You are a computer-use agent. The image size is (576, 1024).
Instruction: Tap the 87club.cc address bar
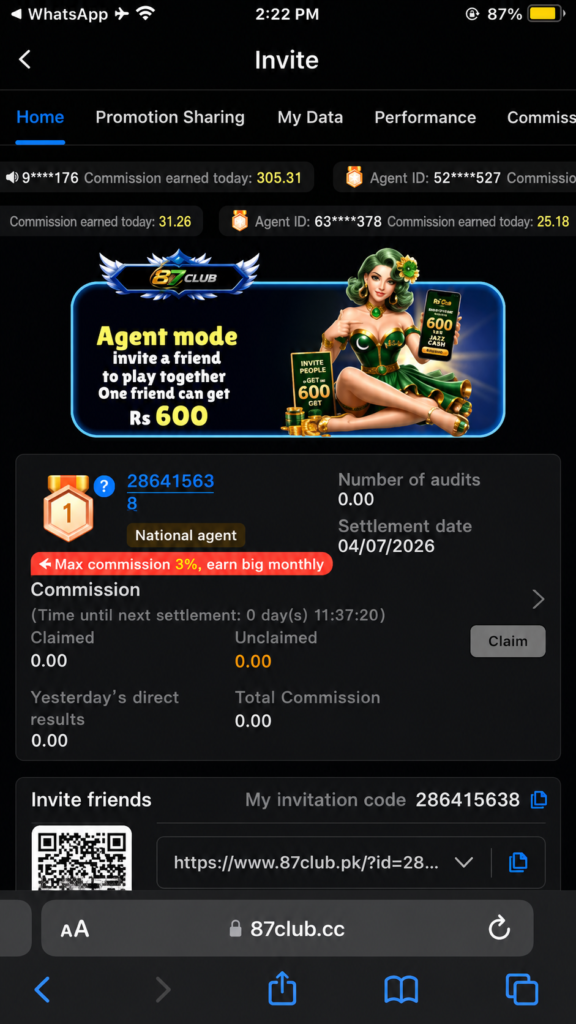pos(287,928)
